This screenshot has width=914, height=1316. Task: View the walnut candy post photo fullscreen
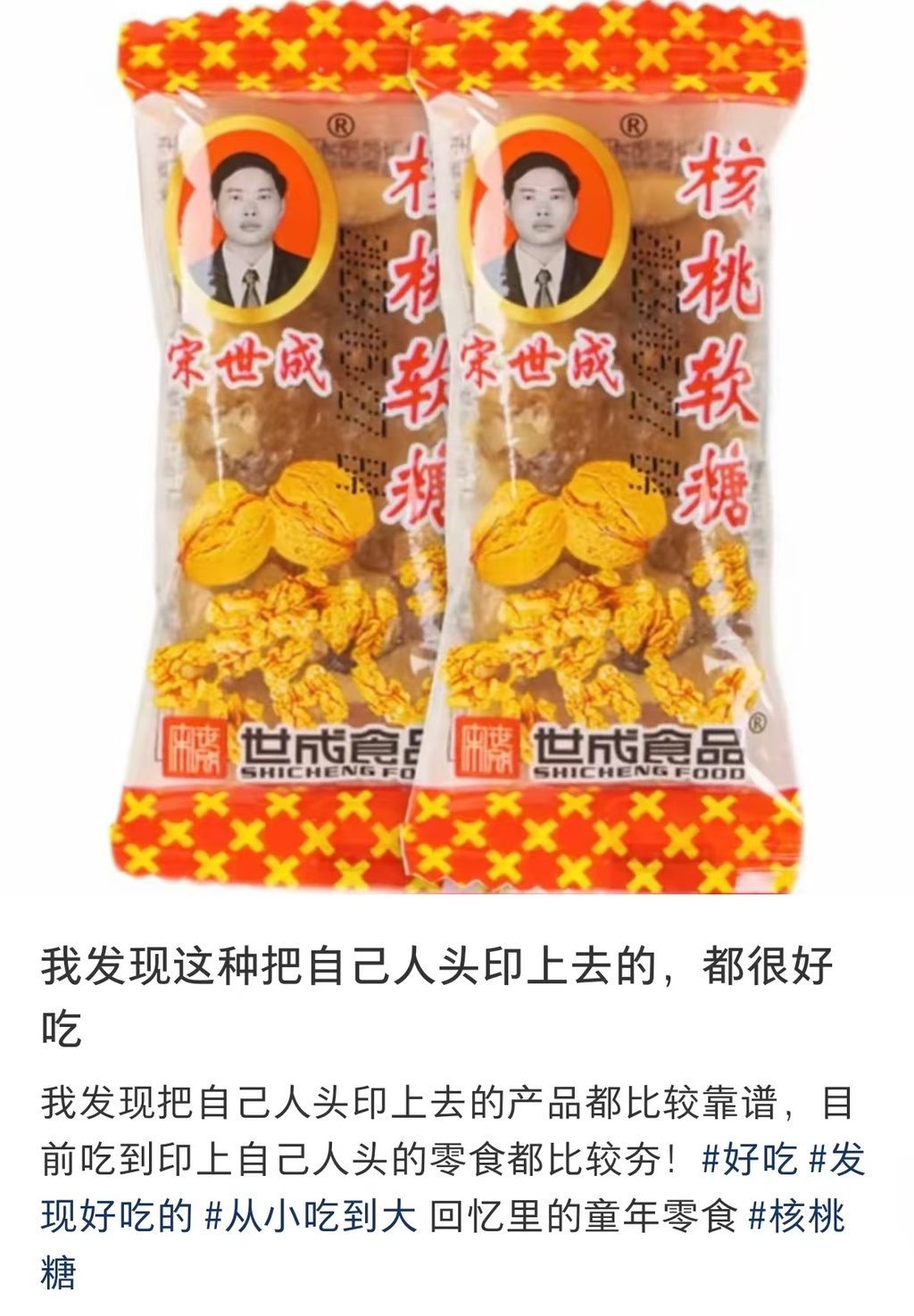click(457, 446)
